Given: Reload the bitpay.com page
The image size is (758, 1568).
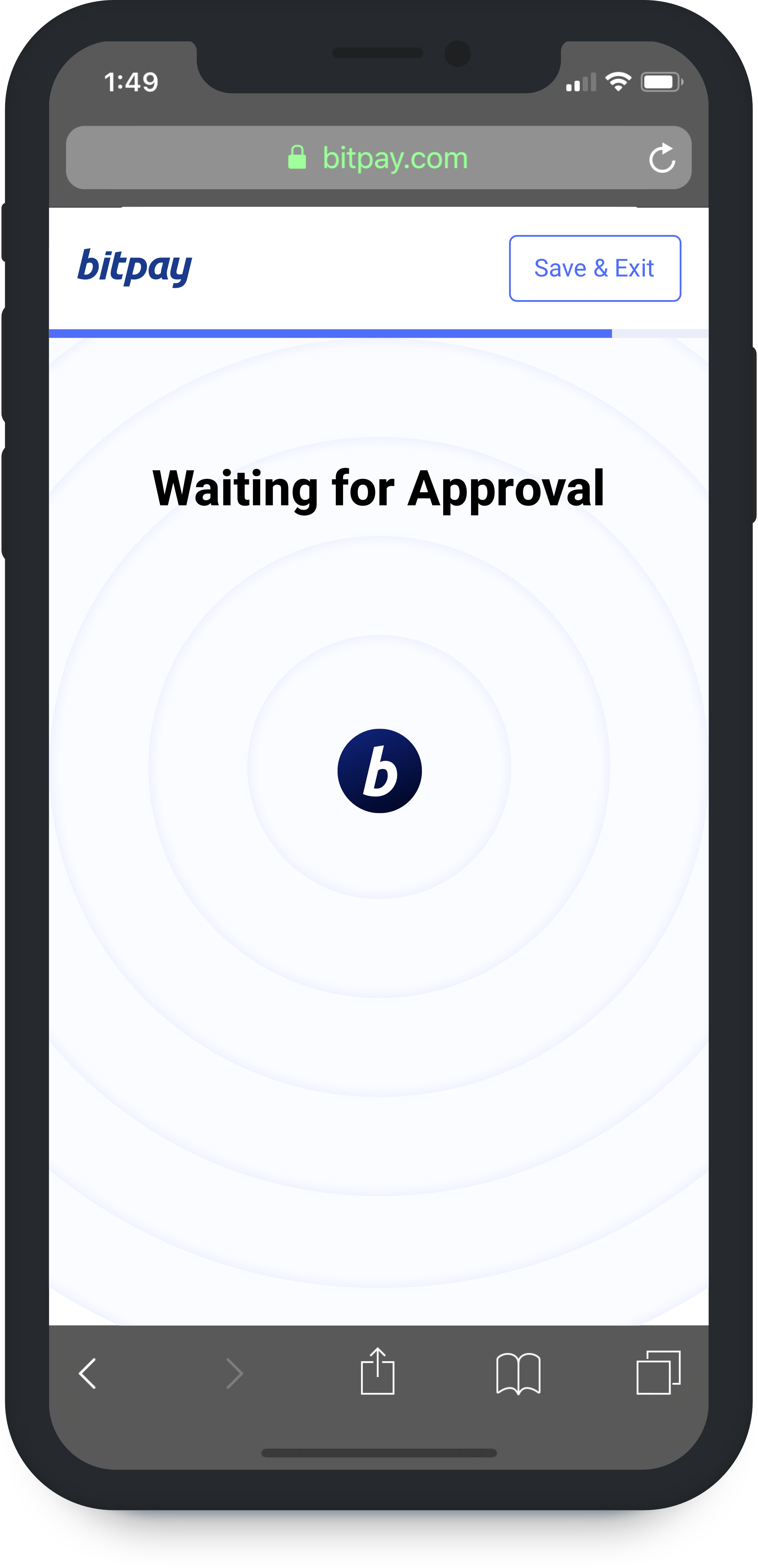Looking at the screenshot, I should [662, 158].
